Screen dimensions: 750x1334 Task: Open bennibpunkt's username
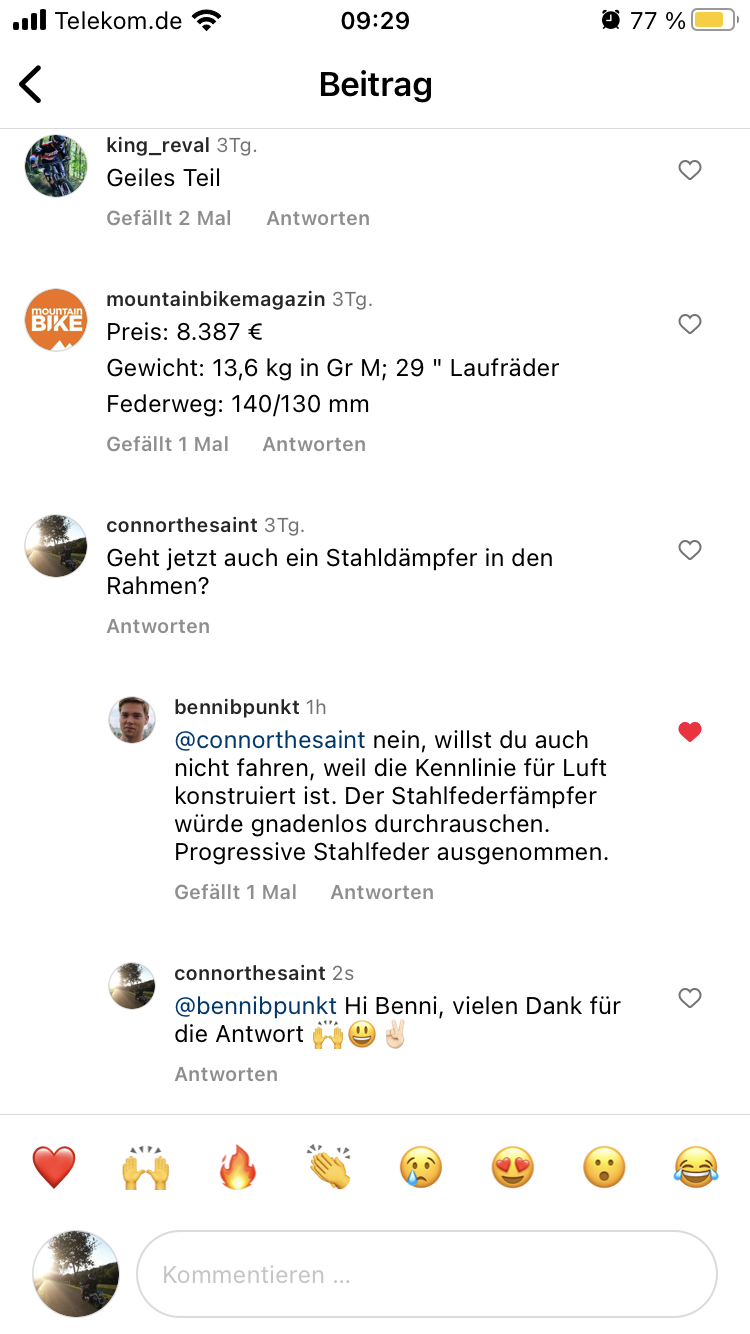237,707
